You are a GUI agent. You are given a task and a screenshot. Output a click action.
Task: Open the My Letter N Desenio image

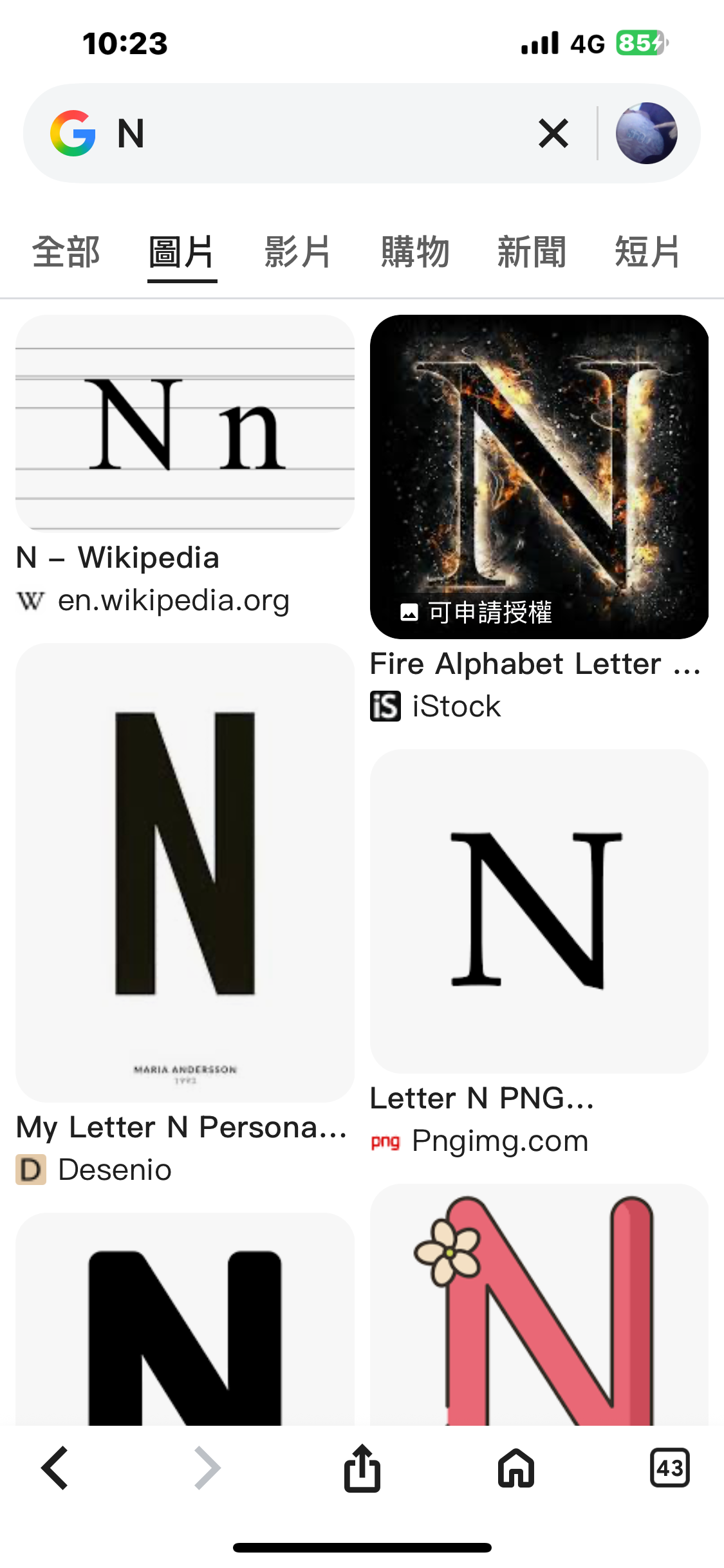(x=185, y=872)
